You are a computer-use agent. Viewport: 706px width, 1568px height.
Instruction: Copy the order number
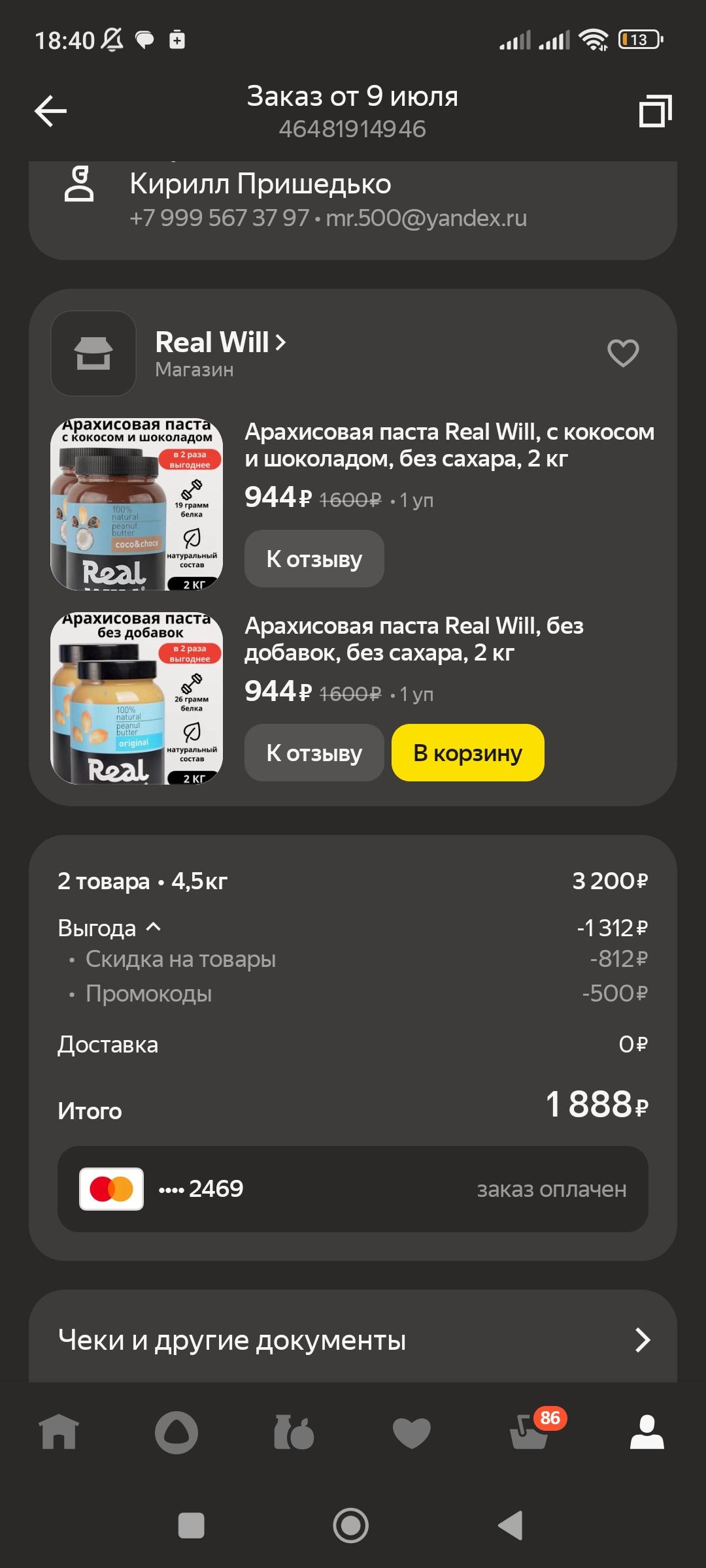tap(655, 111)
